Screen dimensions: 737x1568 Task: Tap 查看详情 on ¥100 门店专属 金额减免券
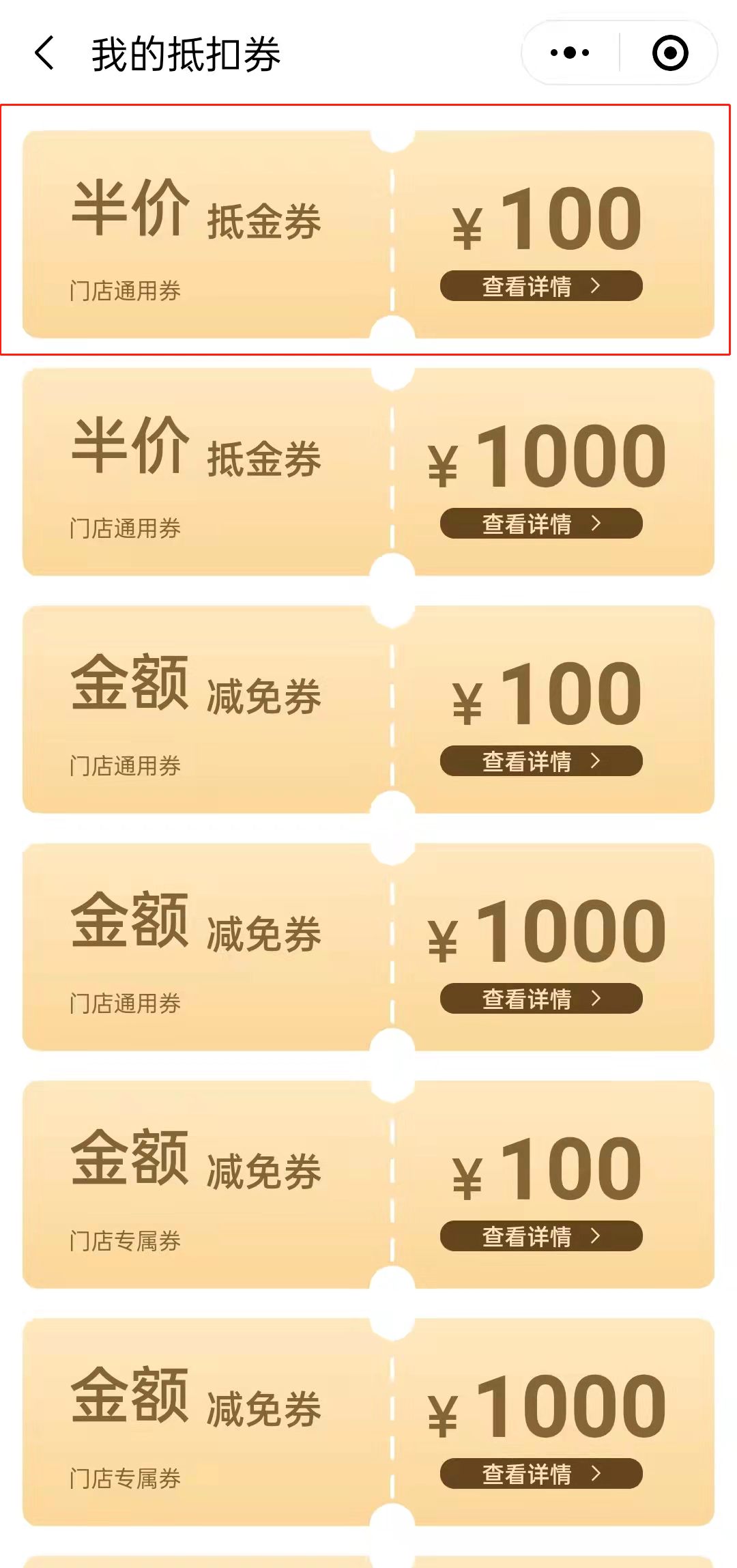click(x=540, y=1236)
